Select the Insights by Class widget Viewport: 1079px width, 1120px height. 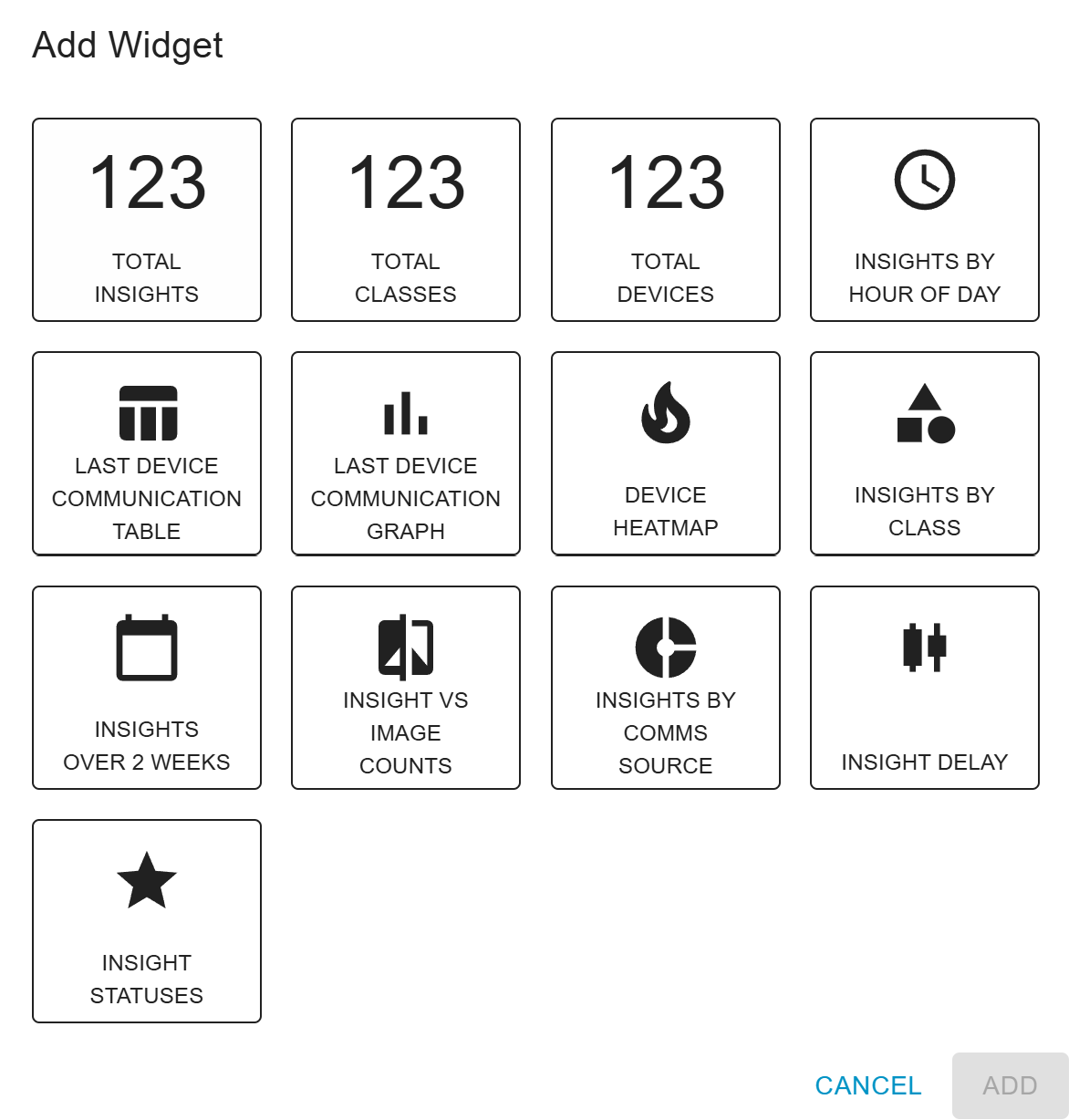(x=925, y=453)
